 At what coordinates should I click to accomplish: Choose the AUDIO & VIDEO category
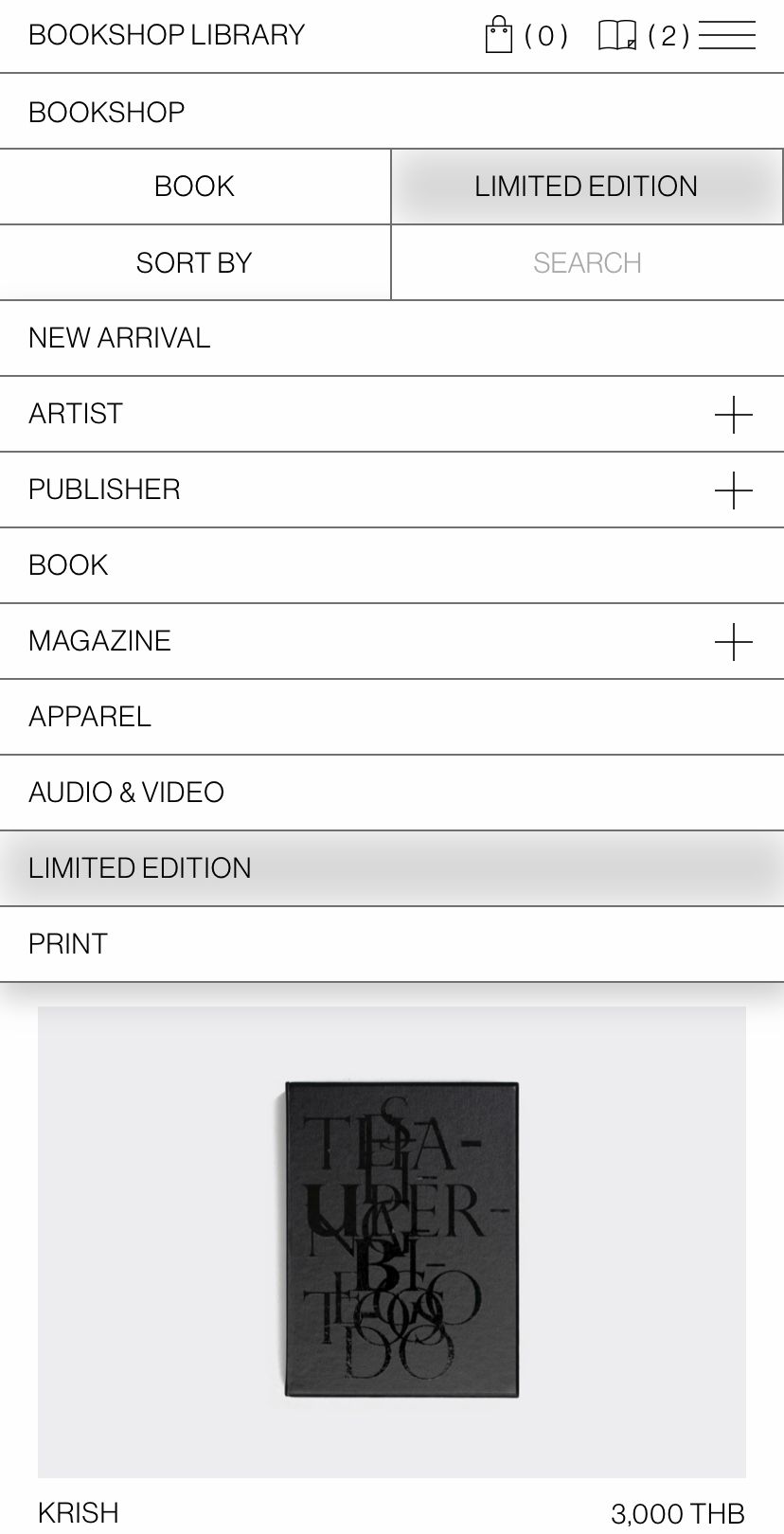pos(126,793)
